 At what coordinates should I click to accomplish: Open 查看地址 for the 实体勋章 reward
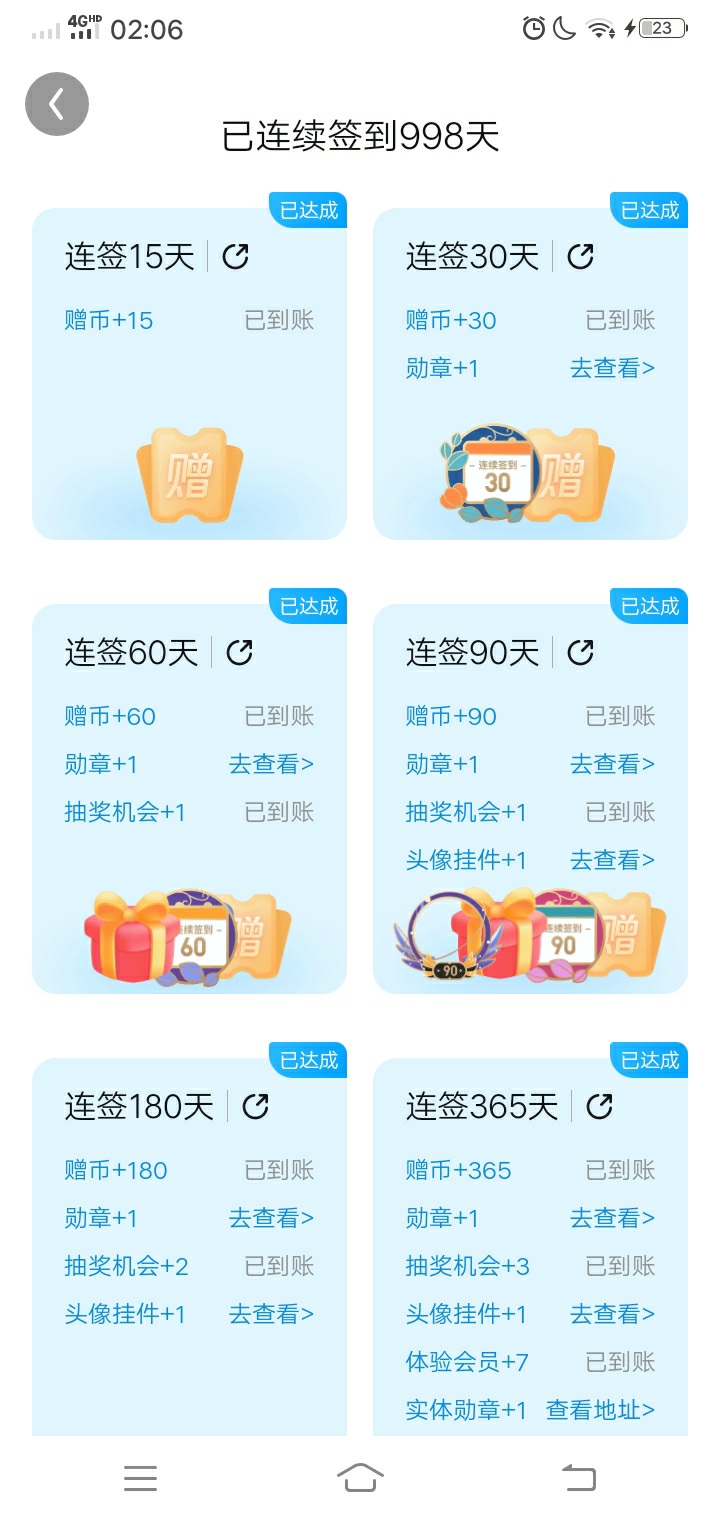600,1411
